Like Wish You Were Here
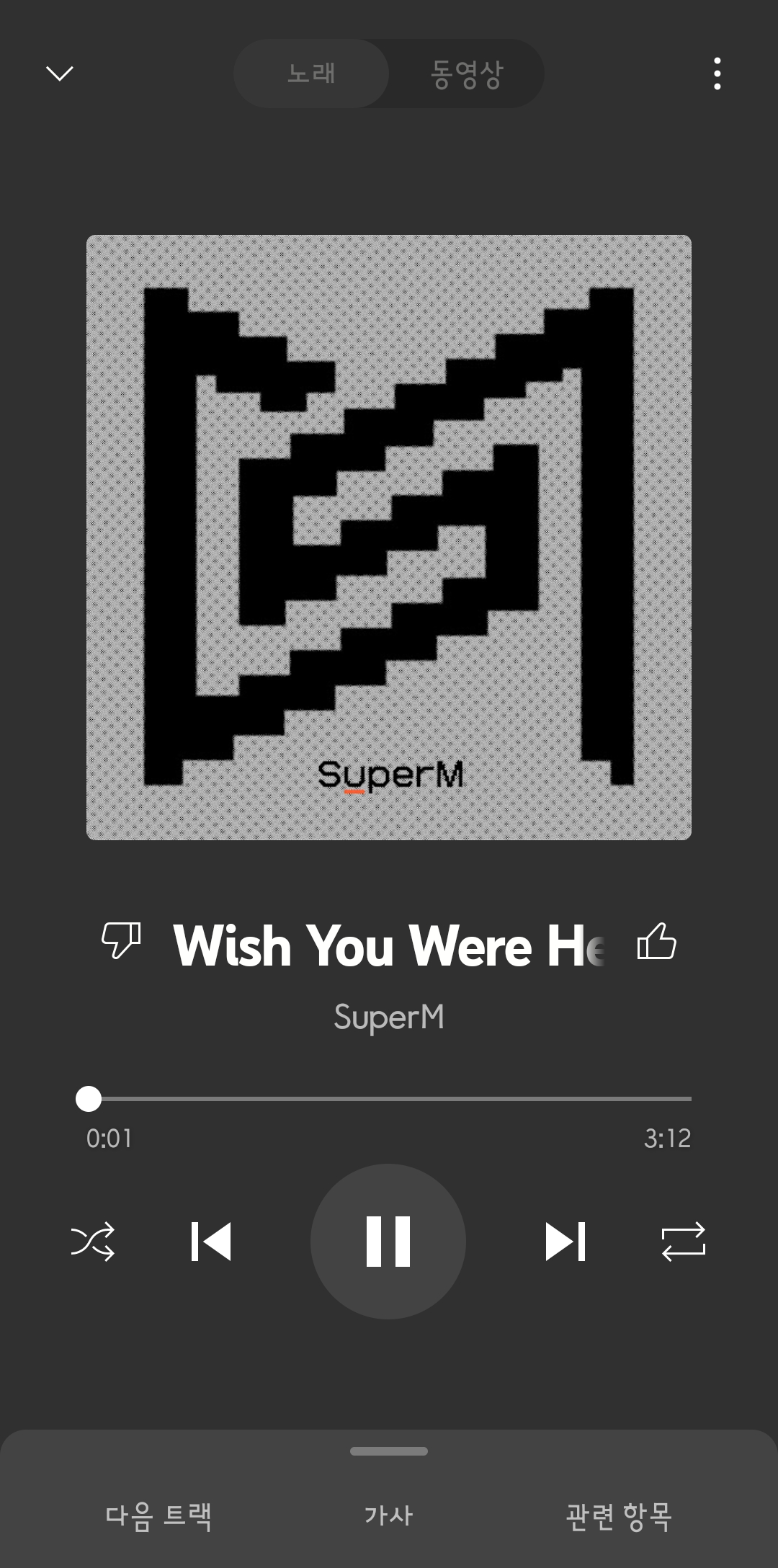The width and height of the screenshot is (778, 1568). (x=657, y=941)
